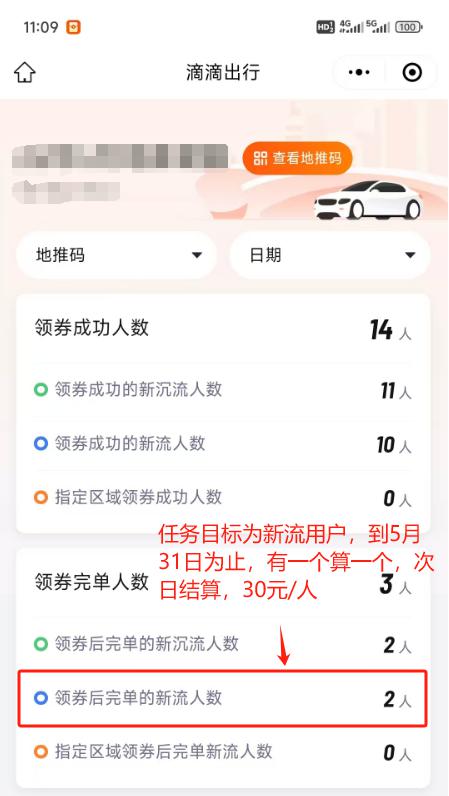Open the 日期 date dropdown
The height and width of the screenshot is (796, 449).
pos(330,255)
